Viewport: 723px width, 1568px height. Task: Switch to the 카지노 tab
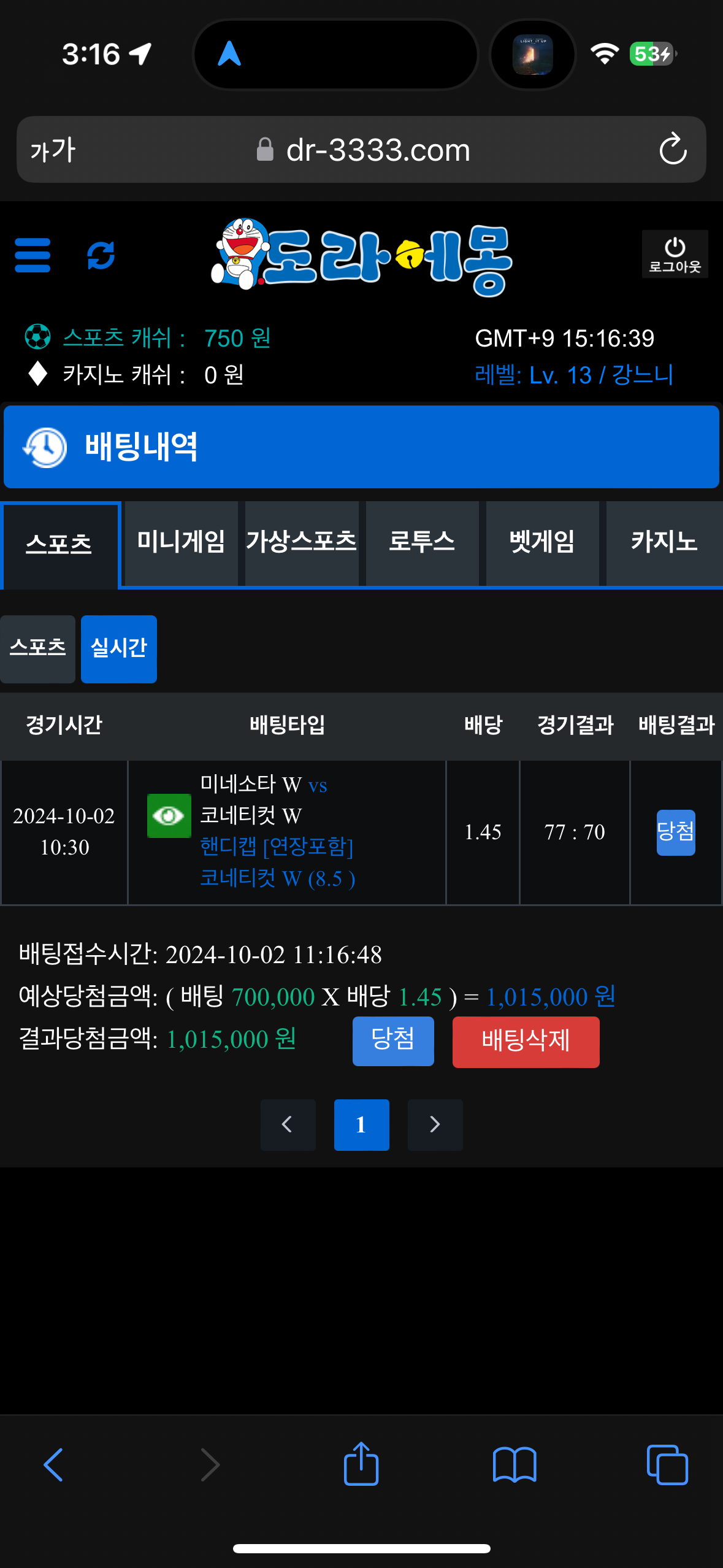tap(664, 542)
